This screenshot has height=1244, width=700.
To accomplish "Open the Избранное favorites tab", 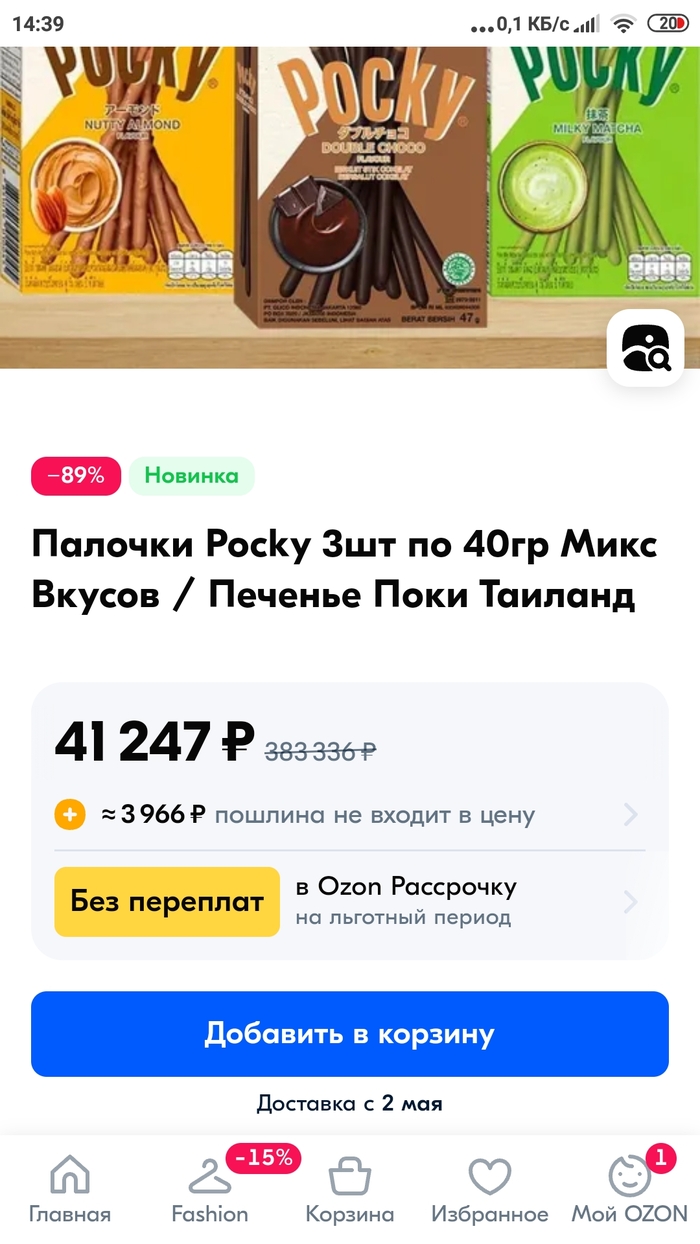I will pyautogui.click(x=489, y=1190).
